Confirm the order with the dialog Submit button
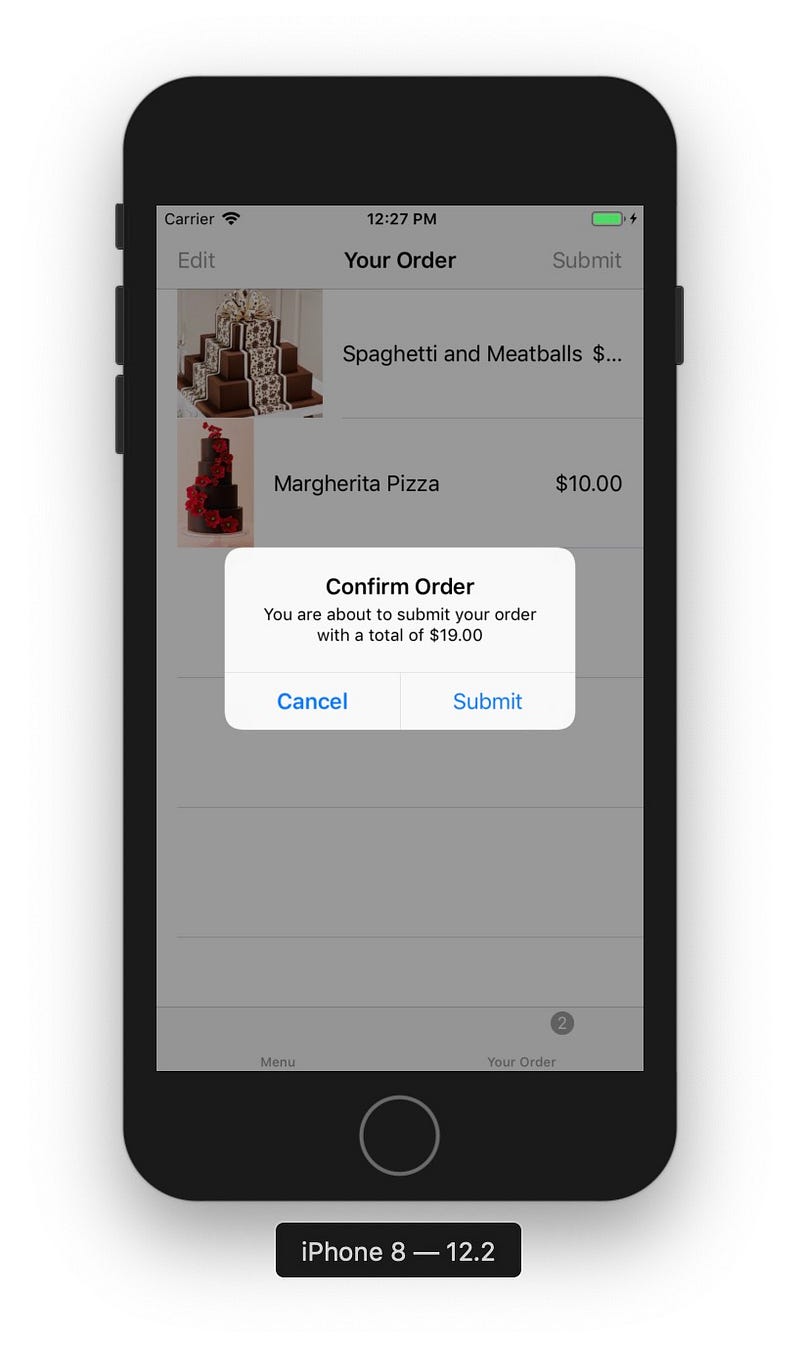800x1348 pixels. click(x=487, y=701)
